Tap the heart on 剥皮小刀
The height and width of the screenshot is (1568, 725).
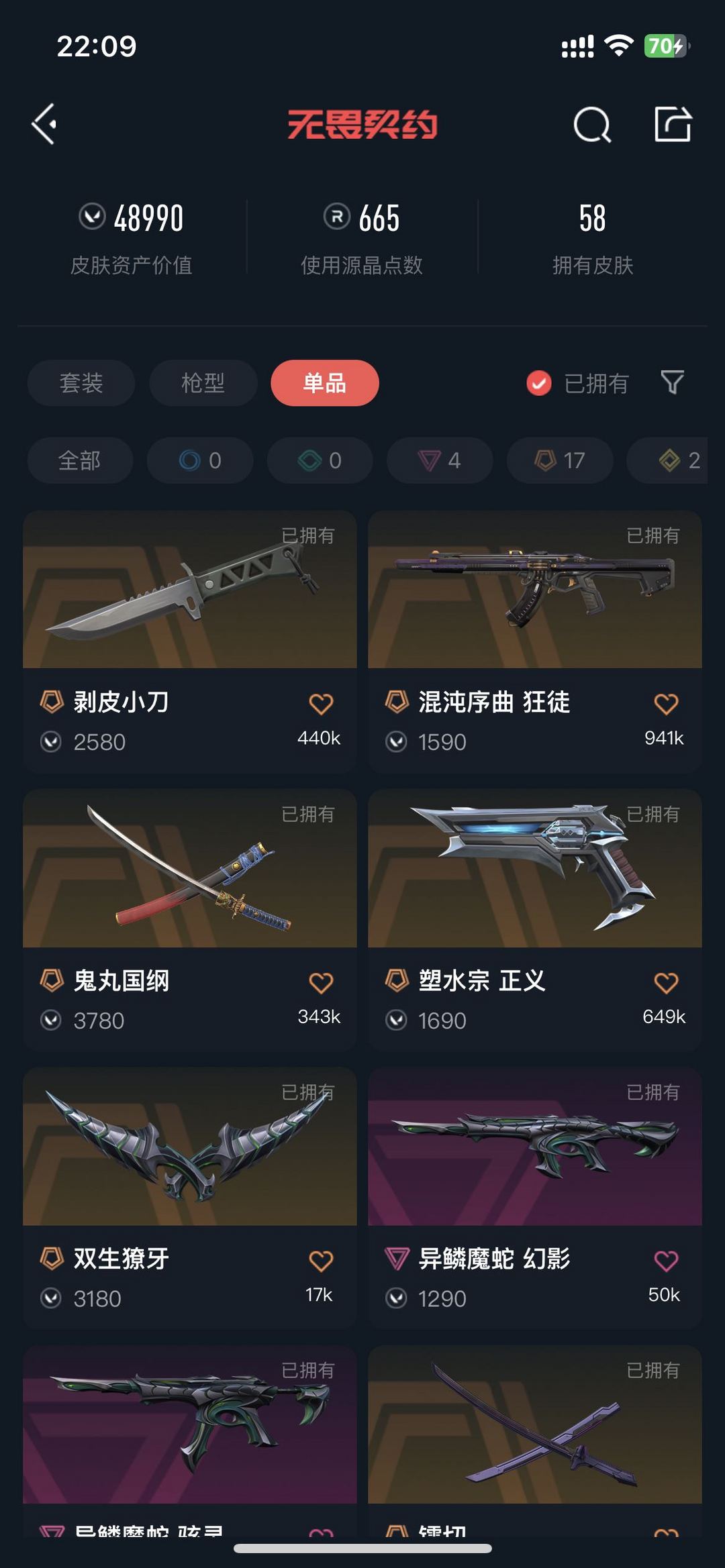[x=321, y=704]
